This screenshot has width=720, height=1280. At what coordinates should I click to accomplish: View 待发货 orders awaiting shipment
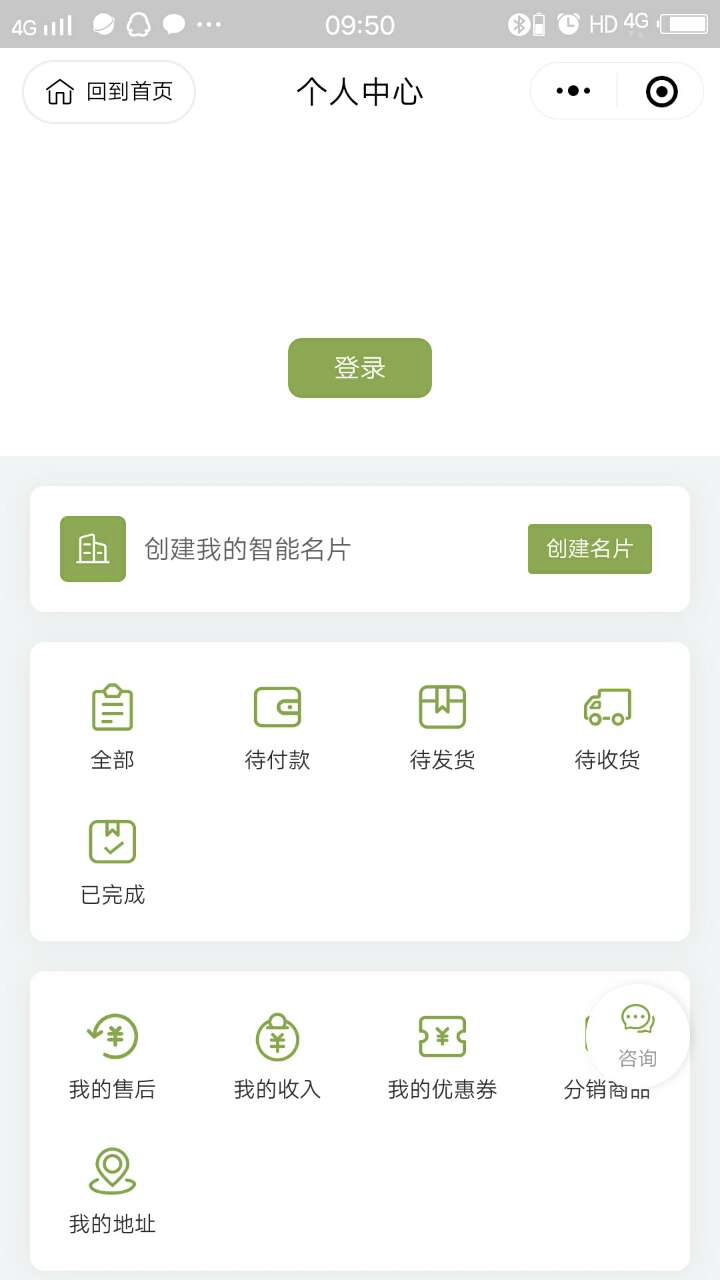coord(442,727)
